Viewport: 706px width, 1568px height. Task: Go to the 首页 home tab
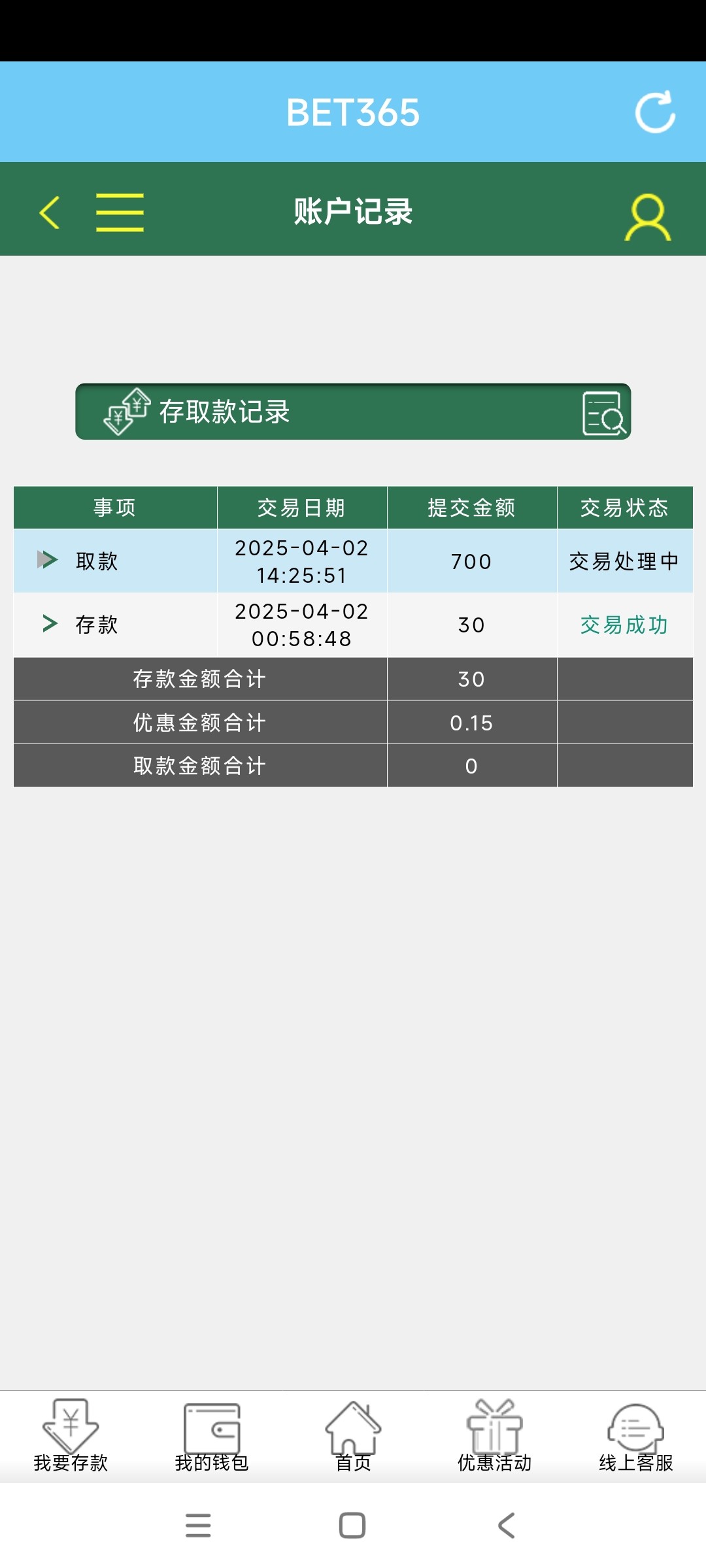pos(353,1436)
